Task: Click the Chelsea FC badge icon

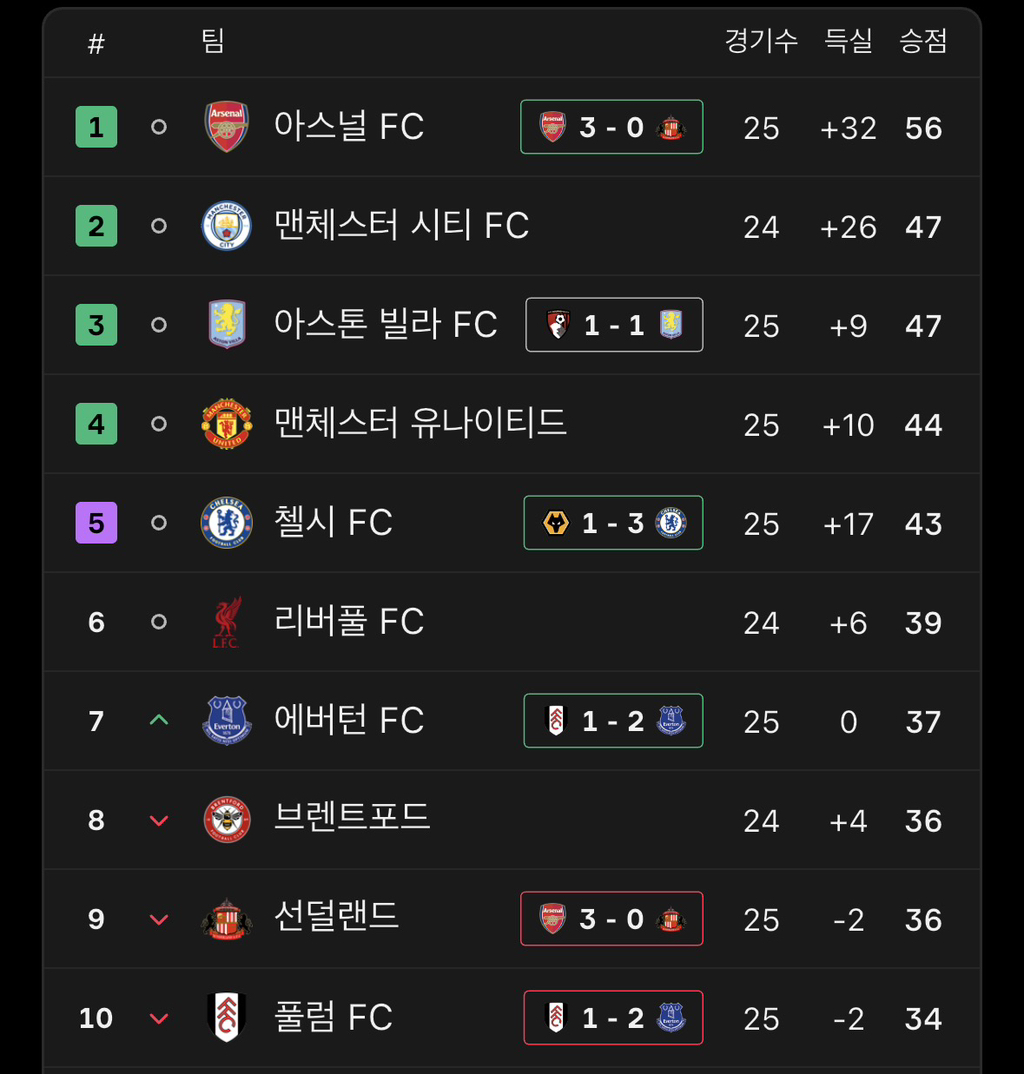Action: tap(226, 522)
